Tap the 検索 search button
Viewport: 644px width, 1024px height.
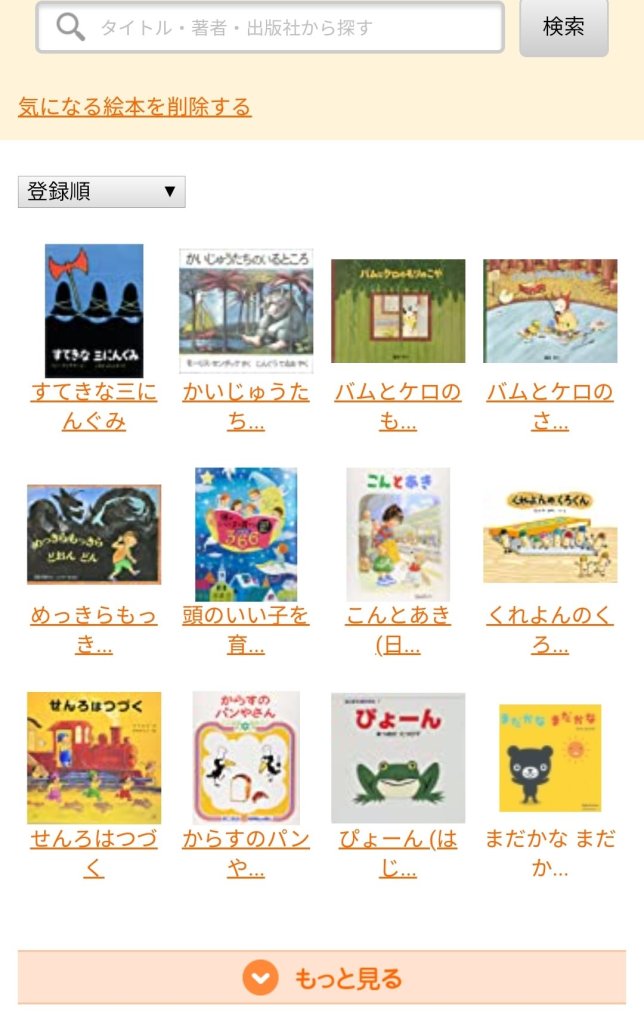[563, 27]
